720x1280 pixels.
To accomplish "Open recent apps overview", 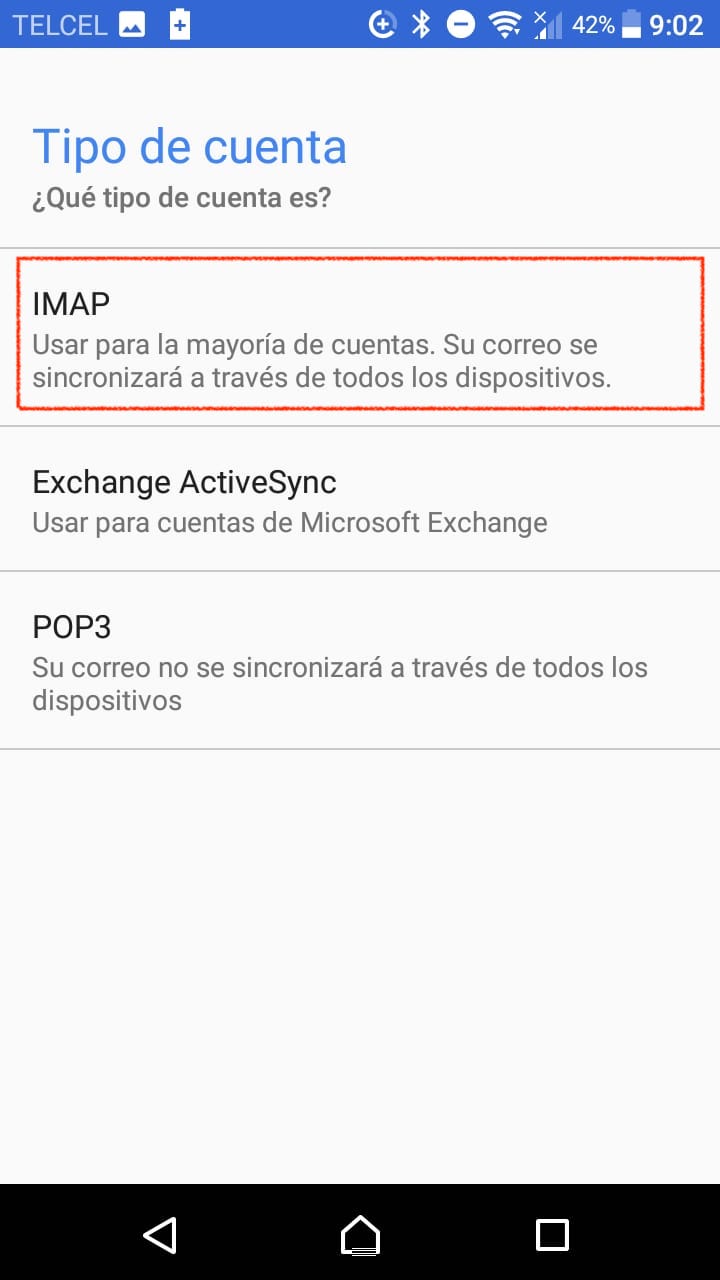I will click(x=552, y=1234).
